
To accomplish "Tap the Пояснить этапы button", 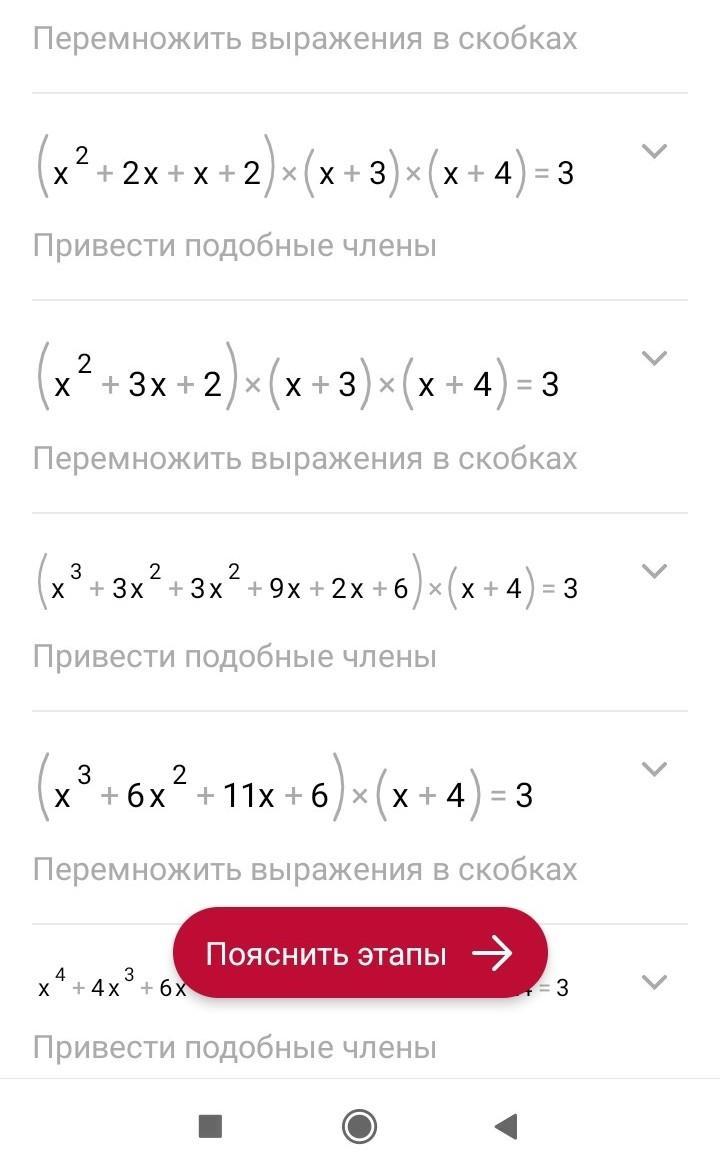I will tap(360, 952).
